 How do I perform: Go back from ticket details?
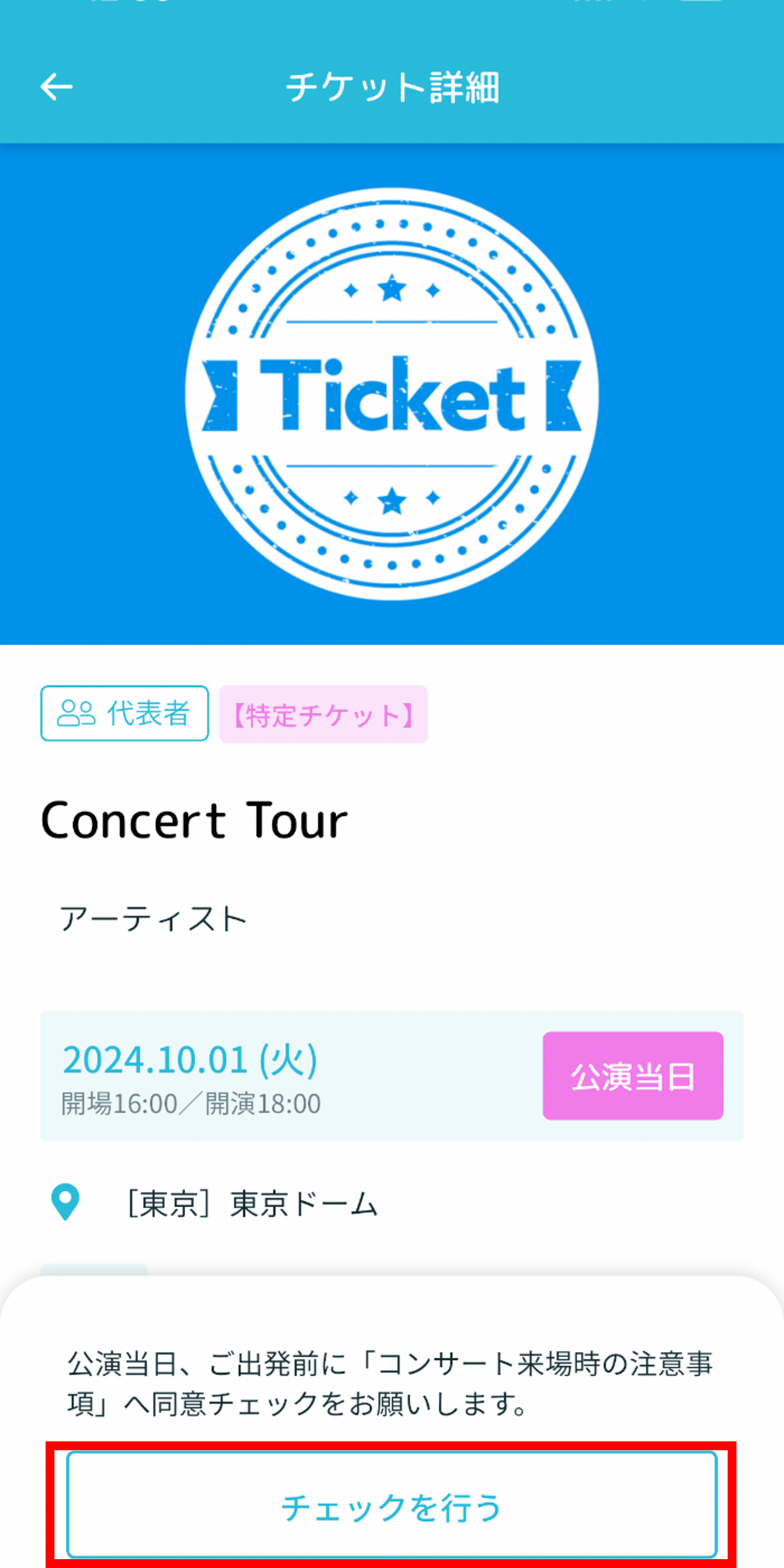(x=56, y=87)
